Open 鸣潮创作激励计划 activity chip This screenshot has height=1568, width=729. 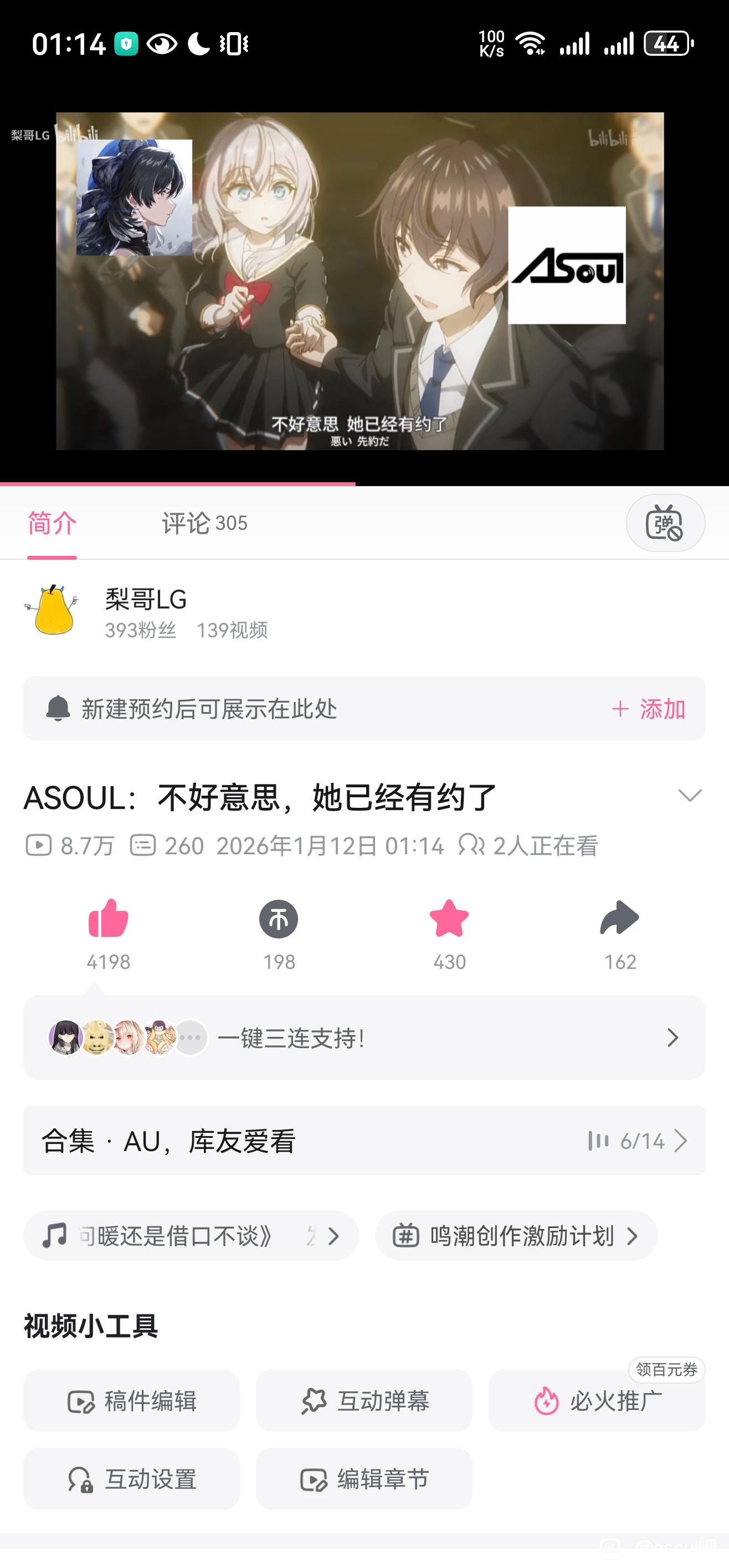point(516,1236)
